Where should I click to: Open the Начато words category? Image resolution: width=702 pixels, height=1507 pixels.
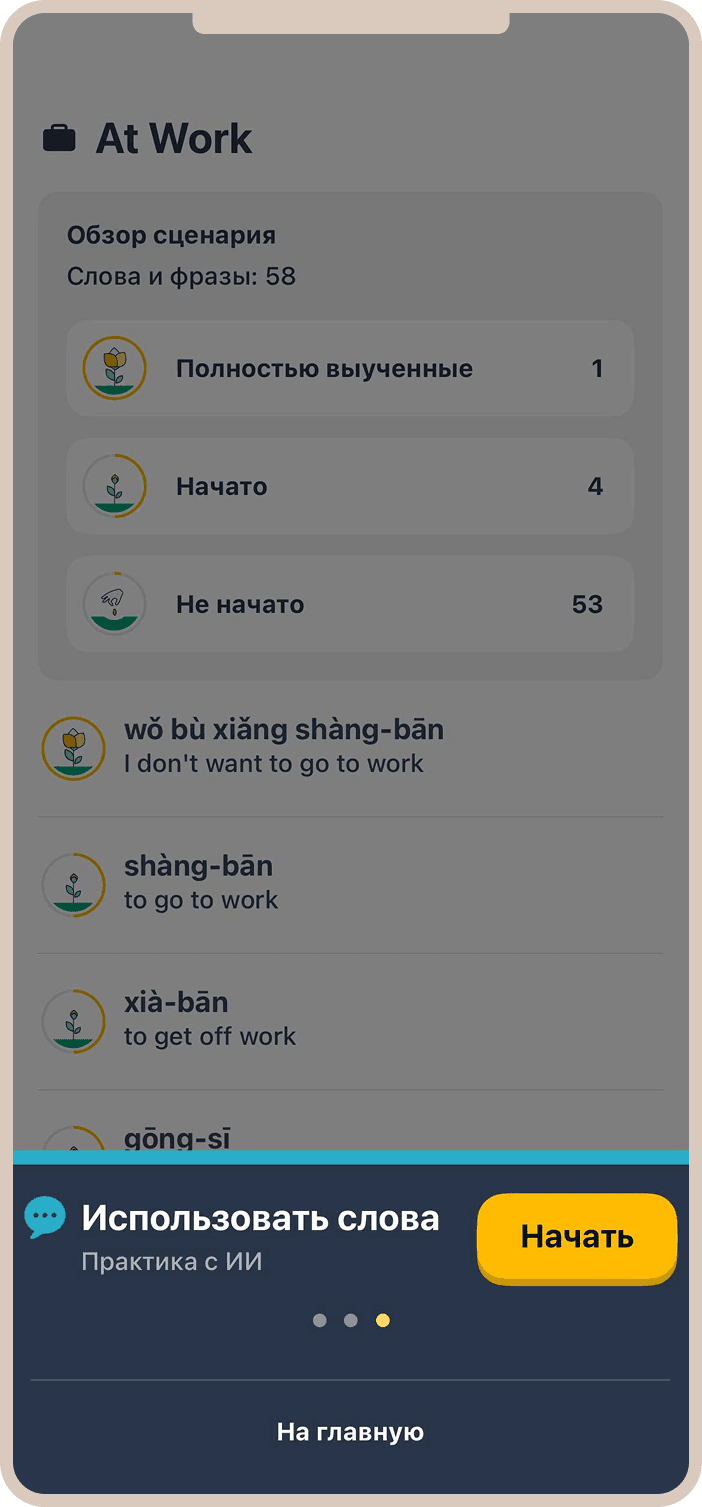(350, 486)
